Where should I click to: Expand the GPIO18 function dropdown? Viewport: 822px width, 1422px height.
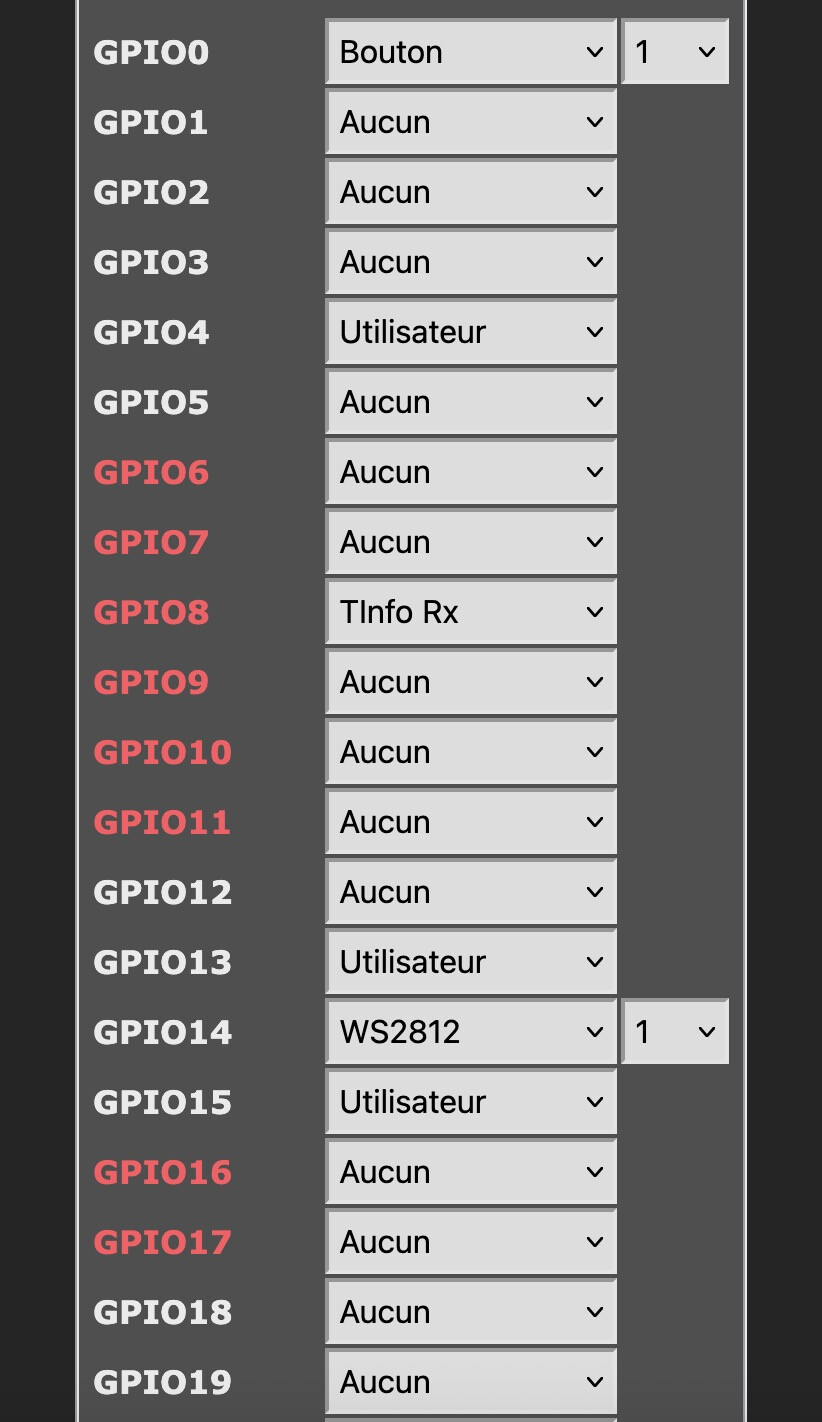[x=471, y=1312]
